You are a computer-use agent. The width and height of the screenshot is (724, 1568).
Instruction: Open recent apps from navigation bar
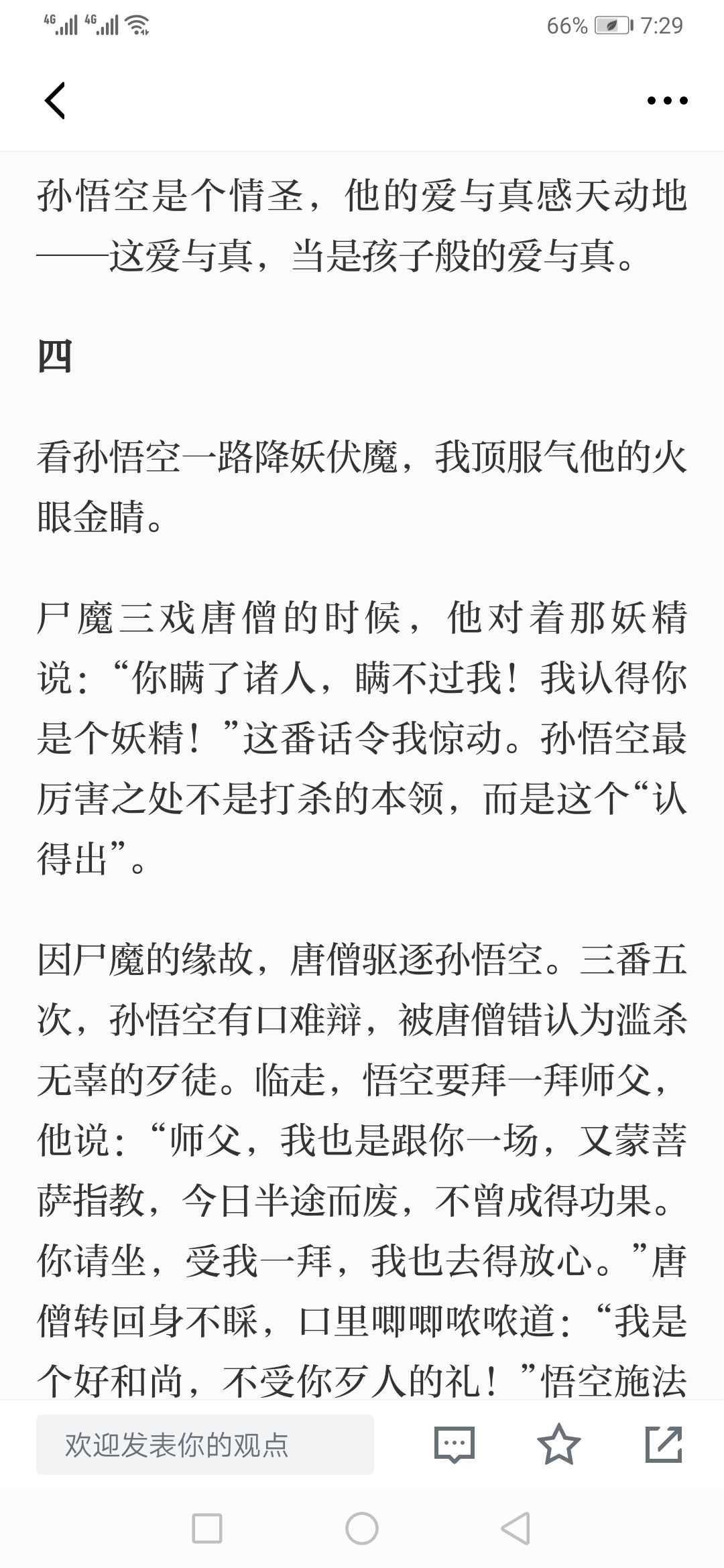(x=207, y=1528)
